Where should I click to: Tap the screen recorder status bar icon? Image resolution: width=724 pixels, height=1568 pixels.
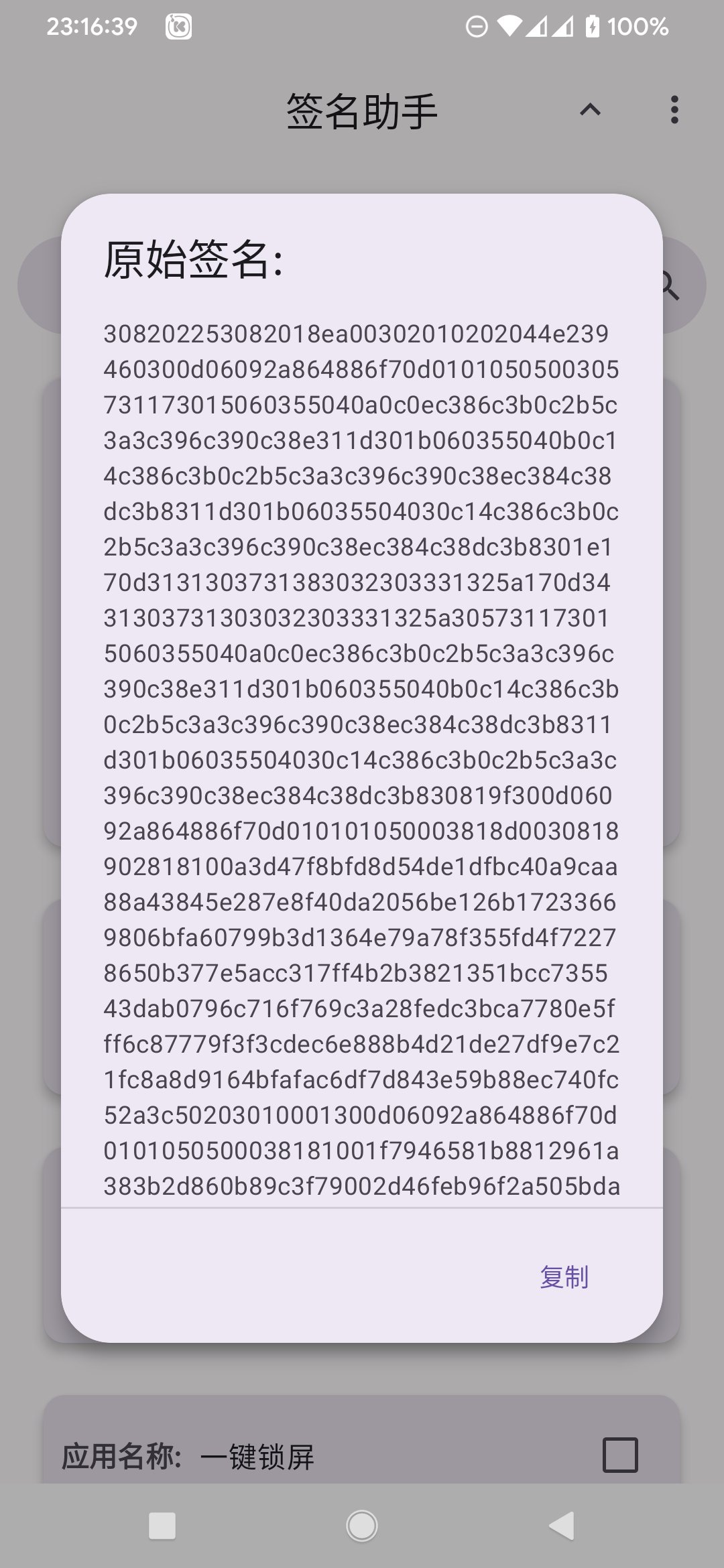[x=179, y=27]
